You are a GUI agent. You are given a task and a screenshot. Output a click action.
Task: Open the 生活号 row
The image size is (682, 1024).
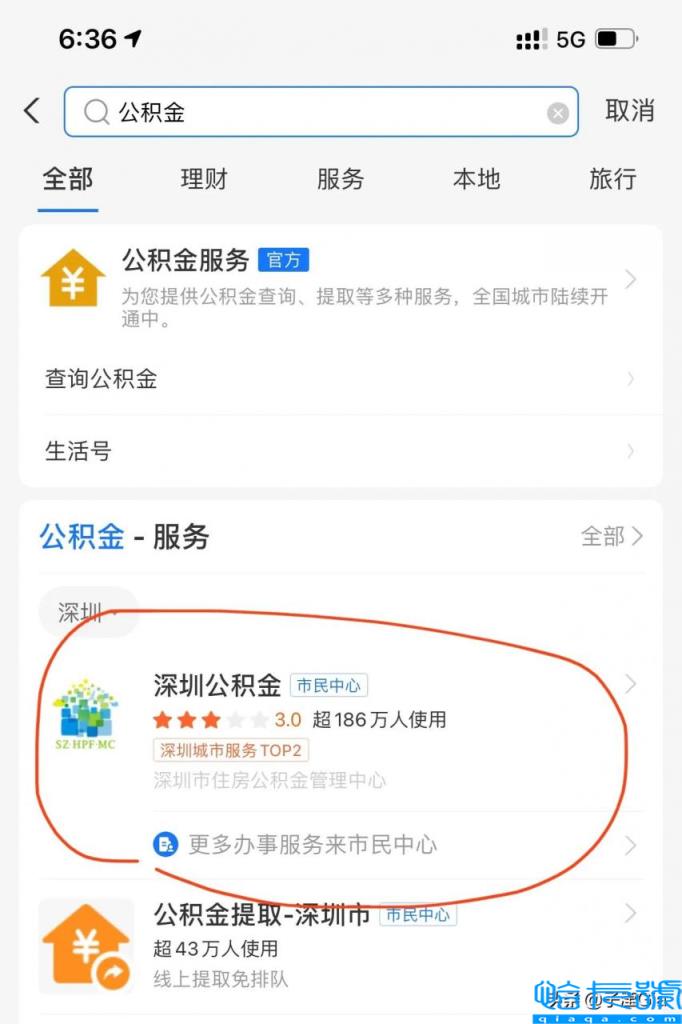(x=340, y=451)
